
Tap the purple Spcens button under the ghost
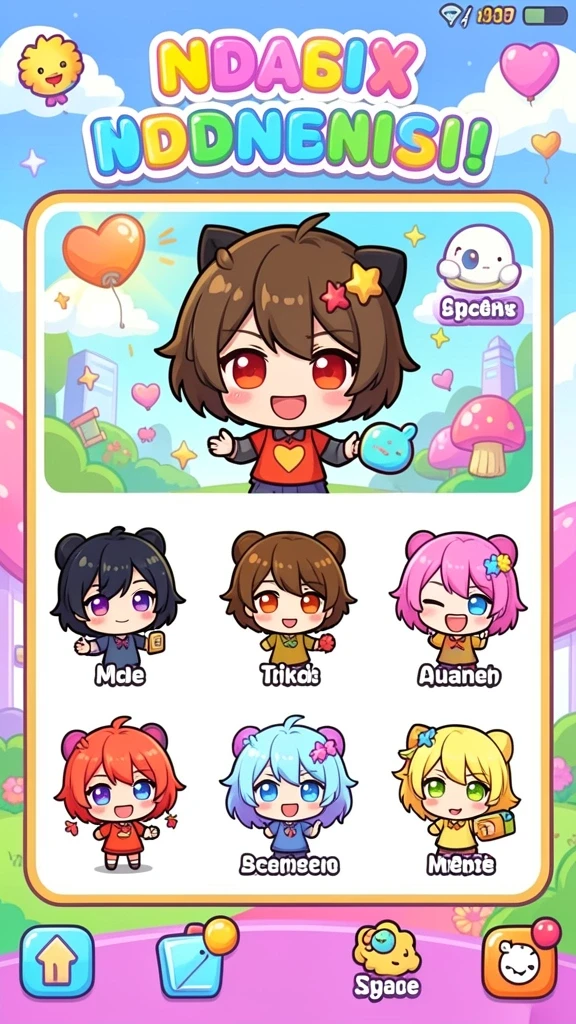point(478,310)
